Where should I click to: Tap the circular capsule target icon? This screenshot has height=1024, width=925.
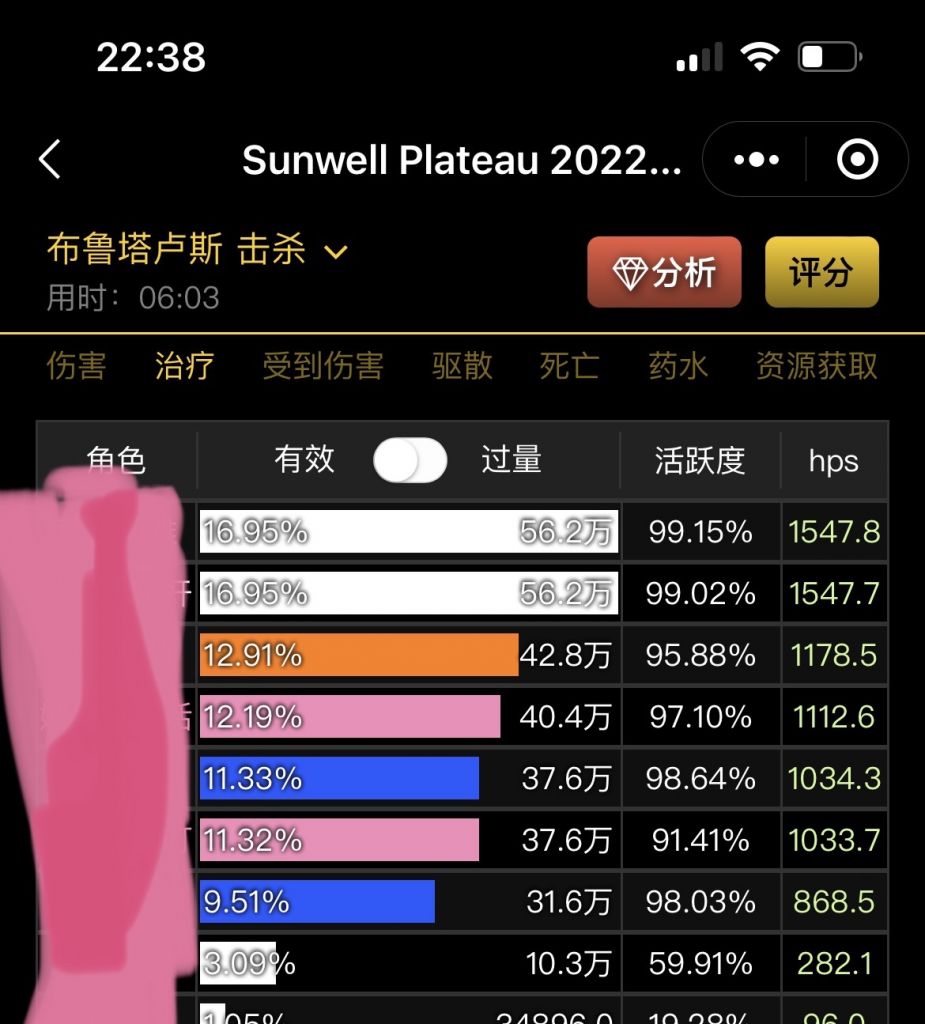858,158
